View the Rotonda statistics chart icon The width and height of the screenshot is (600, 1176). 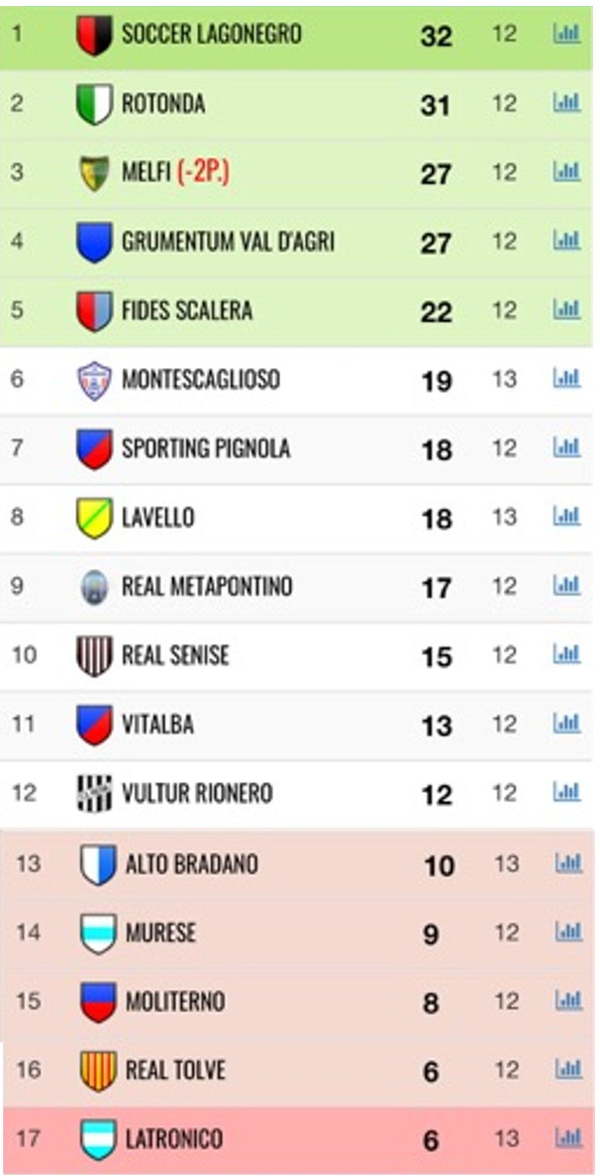[567, 103]
